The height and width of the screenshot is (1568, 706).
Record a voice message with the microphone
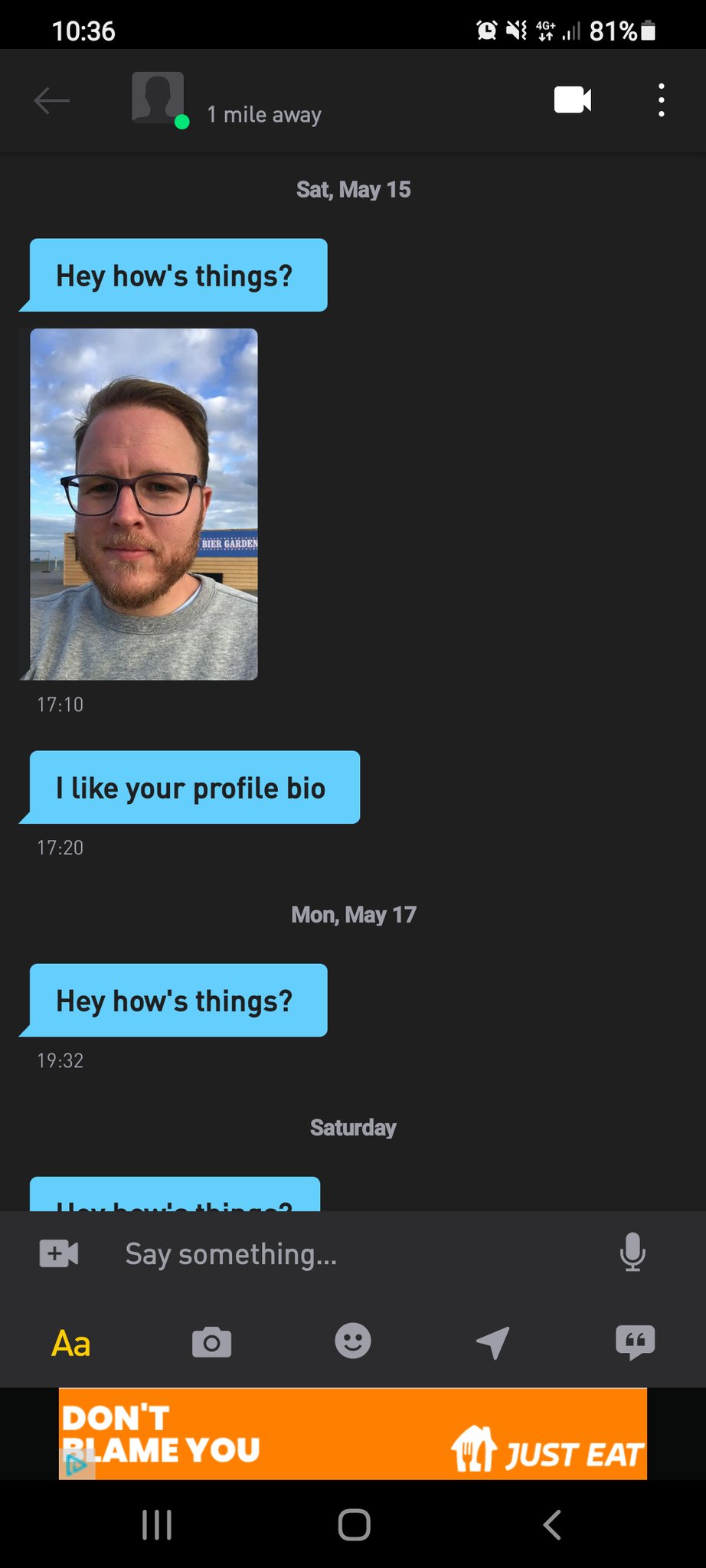tap(632, 1253)
